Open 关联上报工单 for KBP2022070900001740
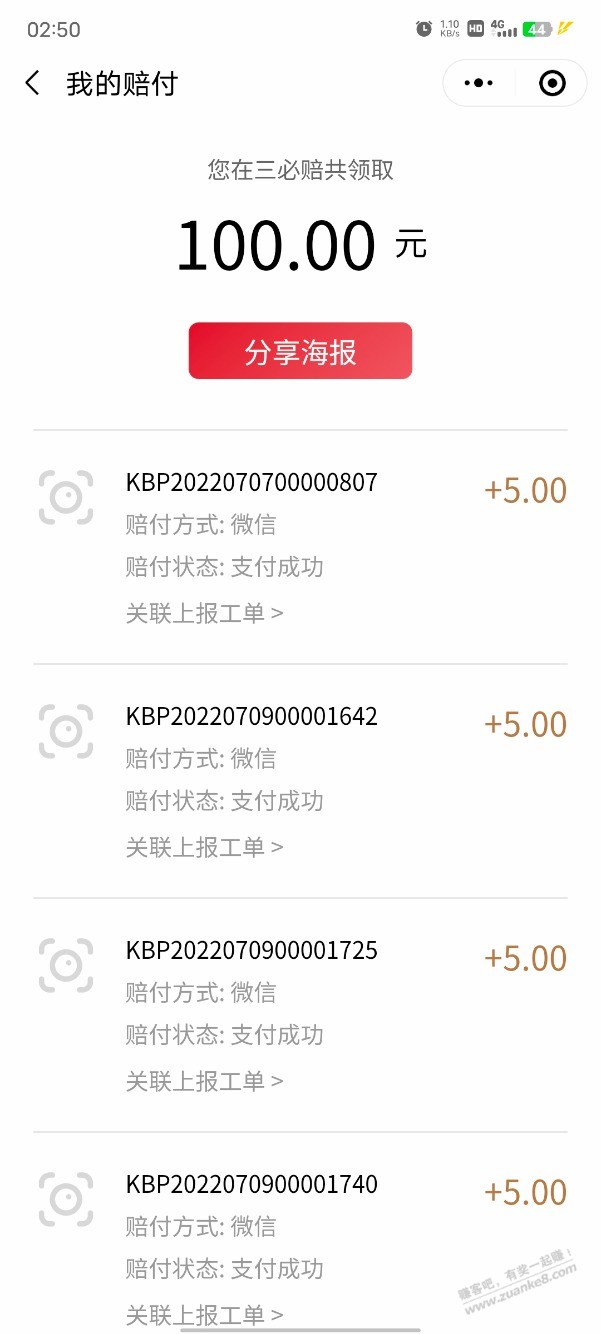601x1334 pixels. pyautogui.click(x=204, y=1315)
